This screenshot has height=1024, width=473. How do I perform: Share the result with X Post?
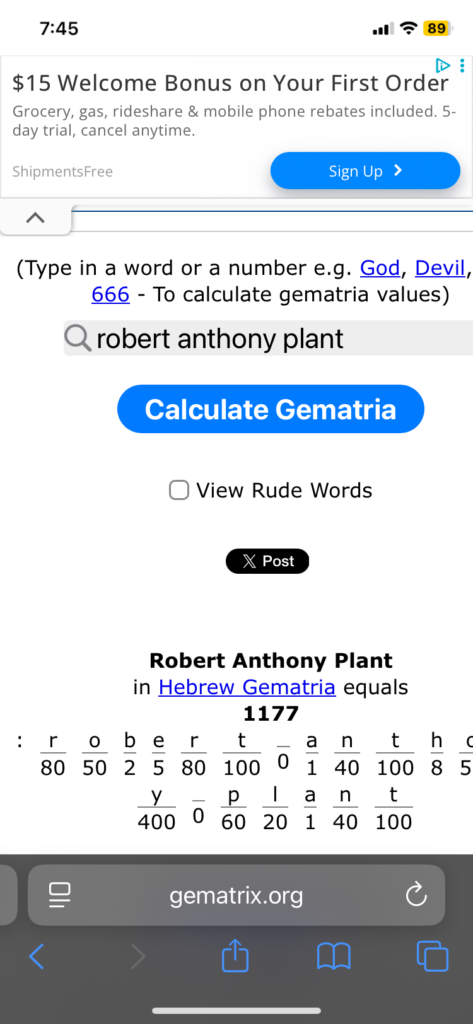tap(267, 561)
